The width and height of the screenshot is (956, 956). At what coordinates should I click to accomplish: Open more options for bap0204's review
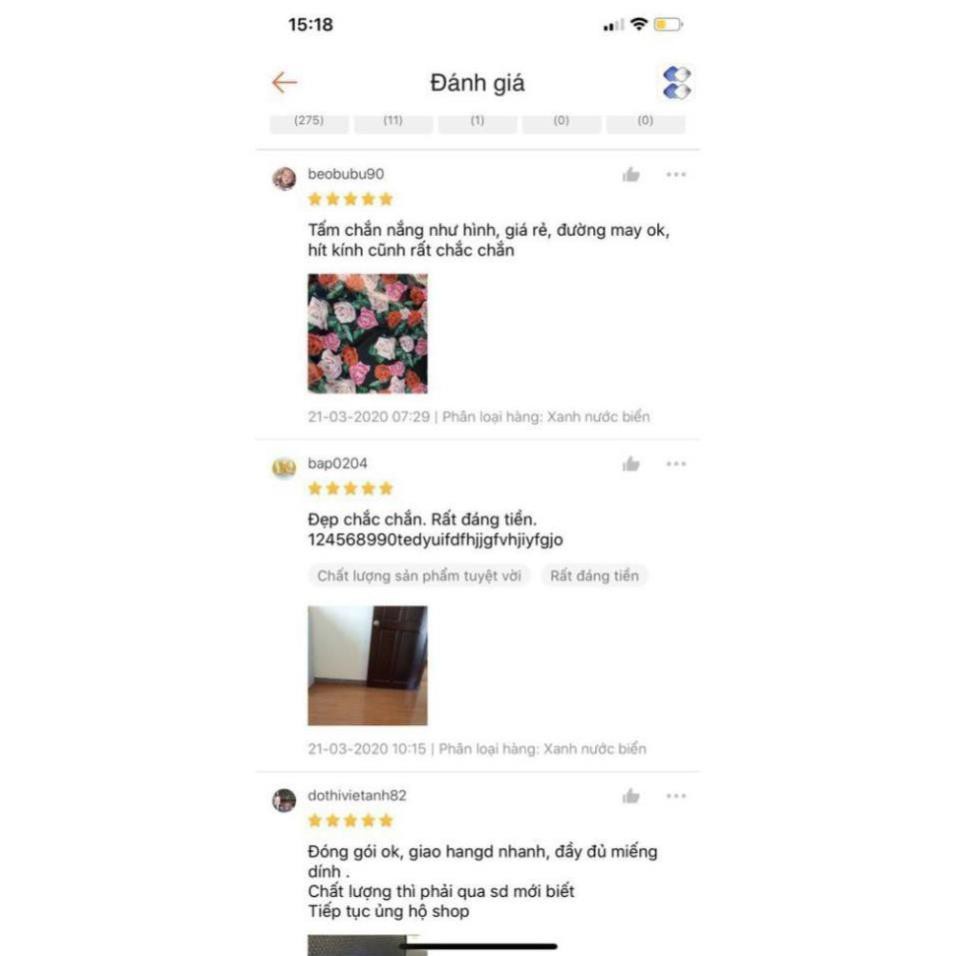(x=676, y=464)
